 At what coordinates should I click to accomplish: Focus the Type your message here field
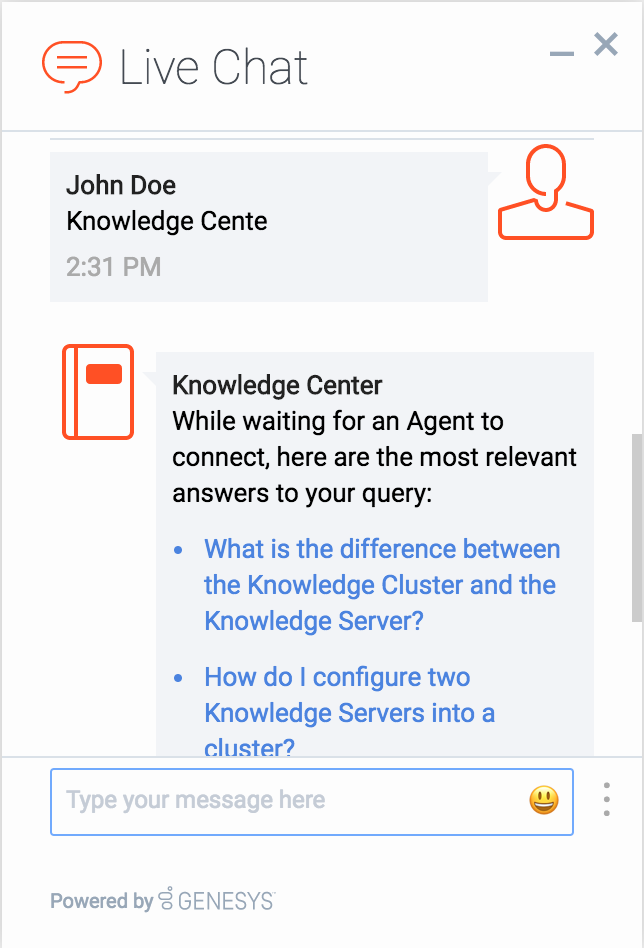[x=290, y=801]
